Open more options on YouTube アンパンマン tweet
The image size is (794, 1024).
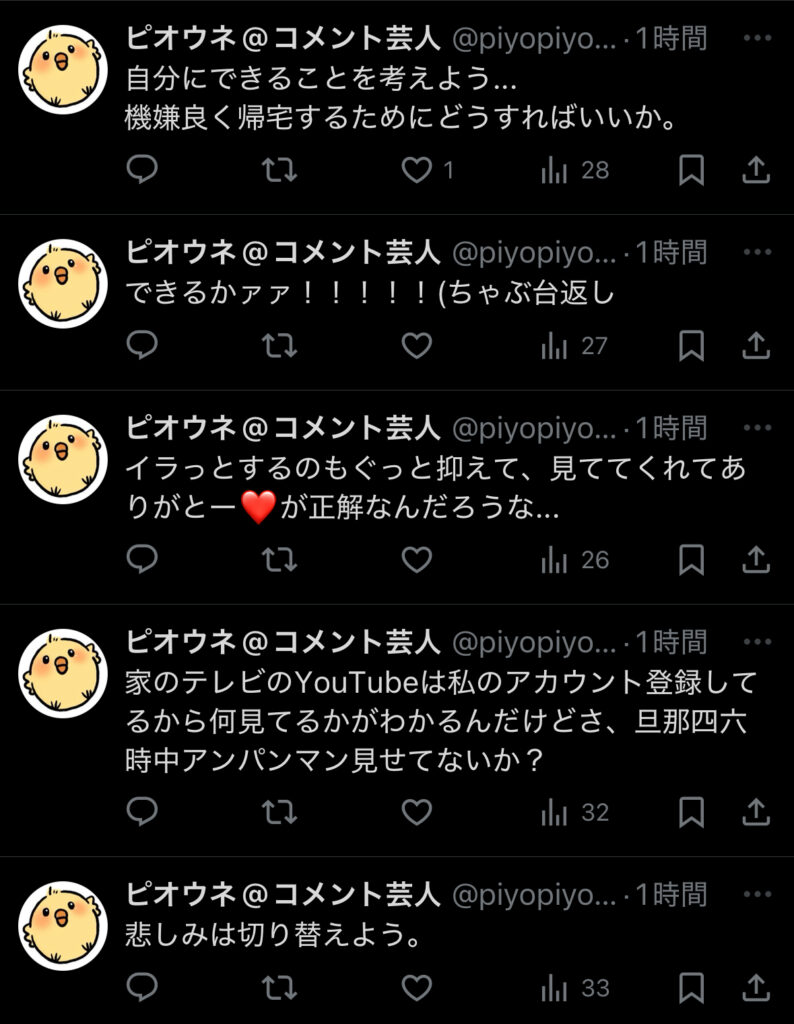point(756,642)
